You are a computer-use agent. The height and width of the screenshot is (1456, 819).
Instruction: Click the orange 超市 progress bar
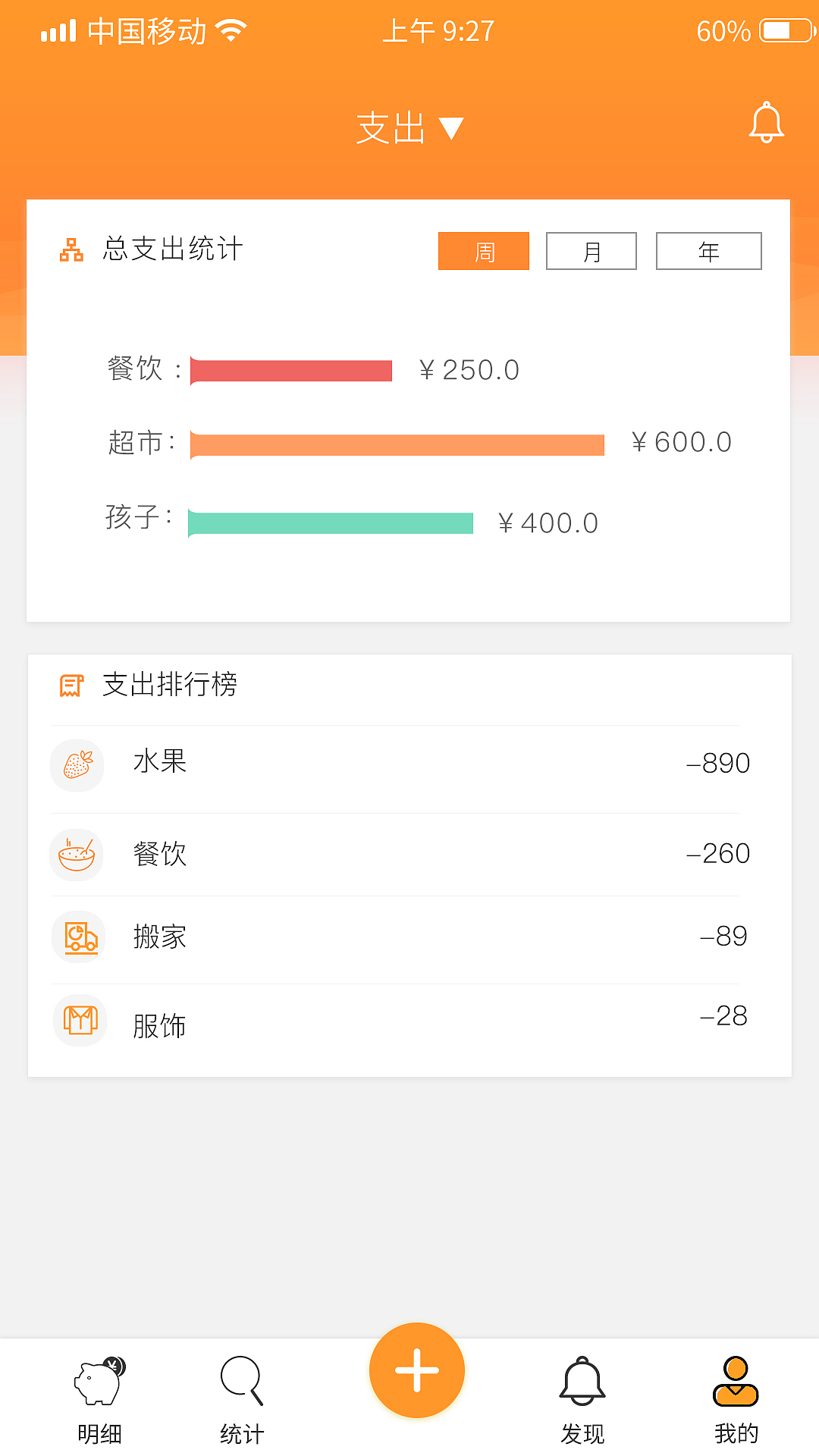396,443
